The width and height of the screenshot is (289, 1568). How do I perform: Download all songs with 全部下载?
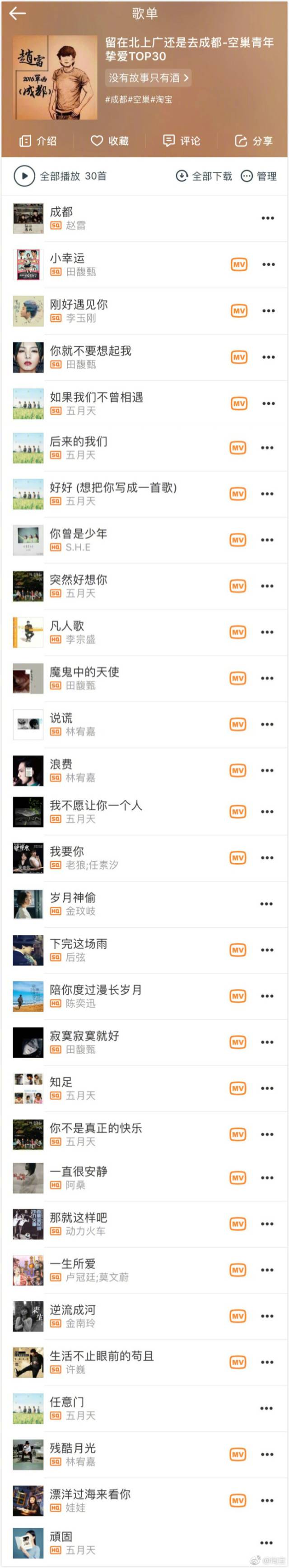[204, 176]
